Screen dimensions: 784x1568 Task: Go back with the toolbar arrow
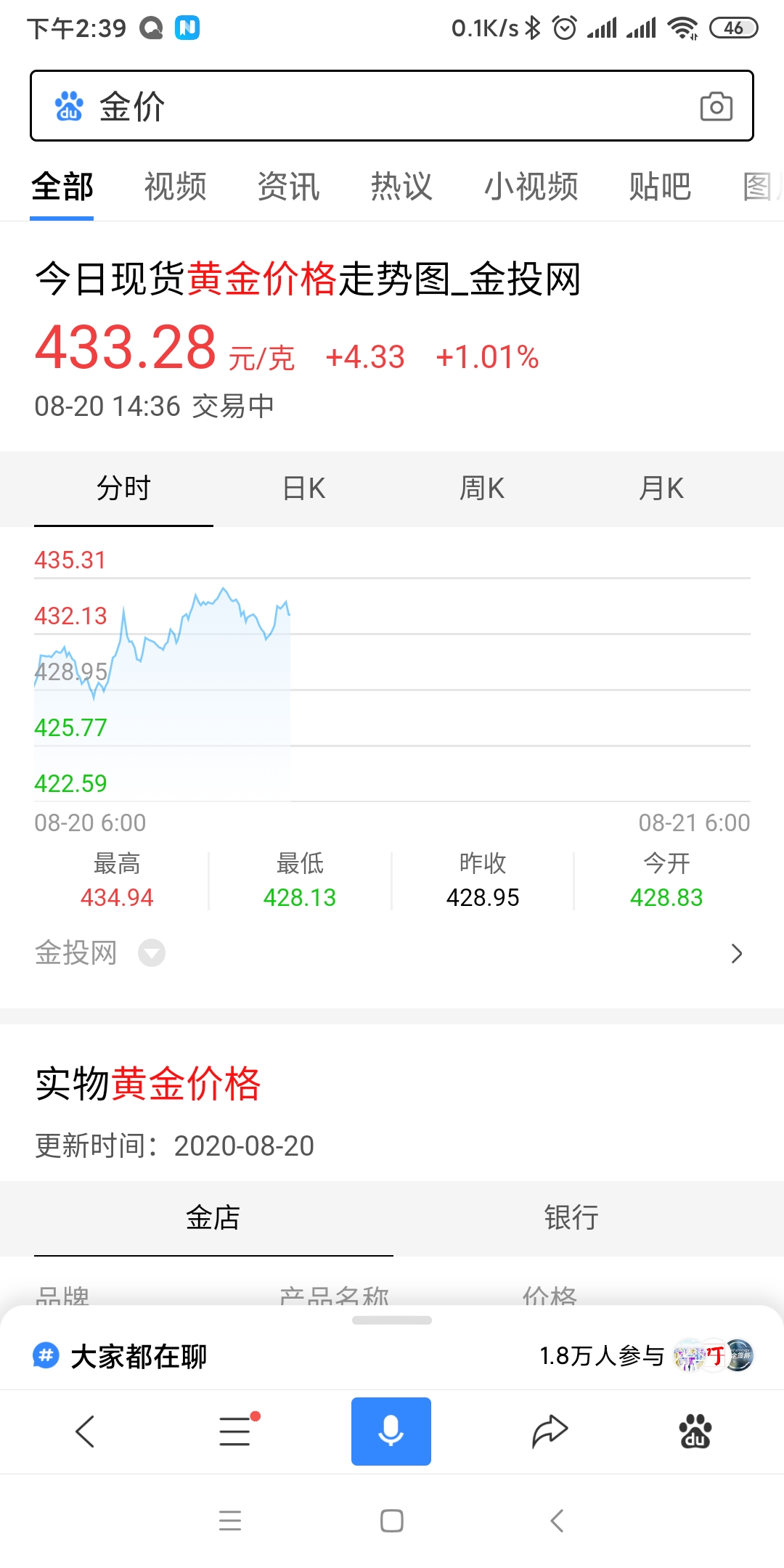click(85, 1432)
